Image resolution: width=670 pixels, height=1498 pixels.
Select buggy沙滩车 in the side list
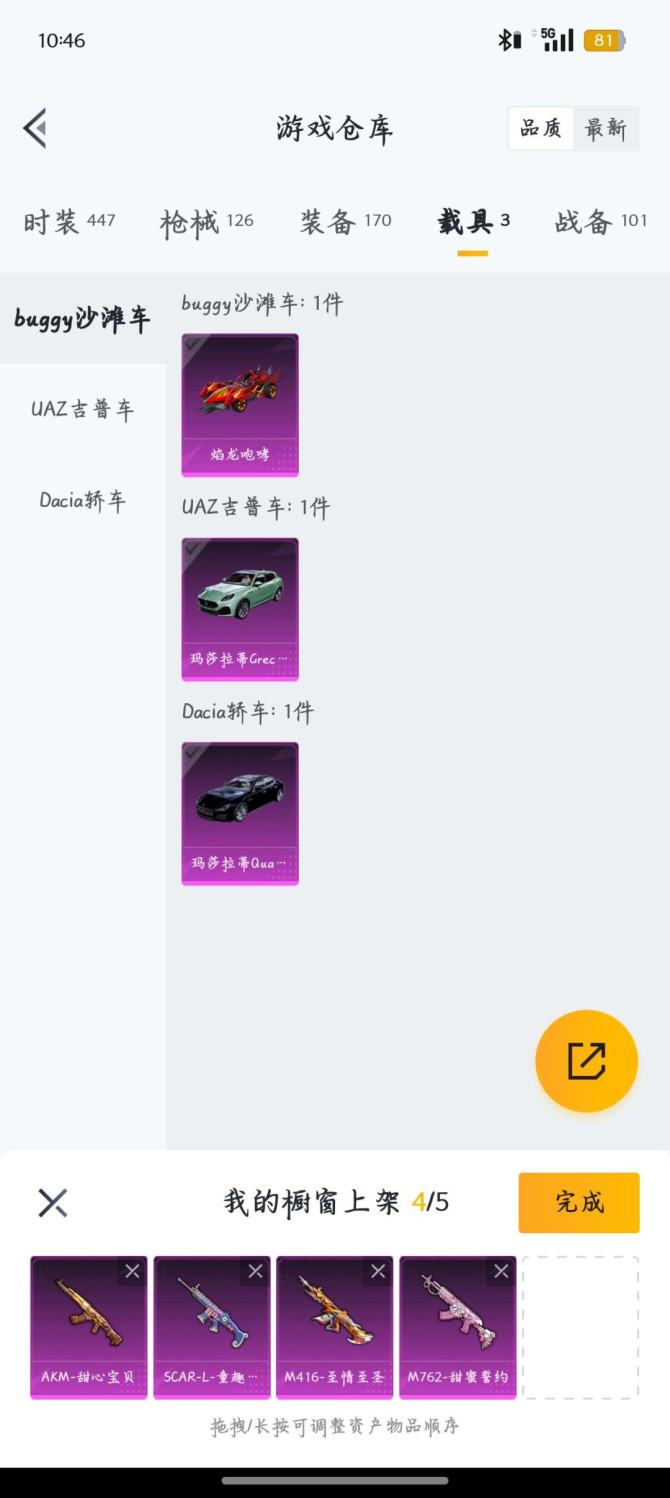click(82, 319)
